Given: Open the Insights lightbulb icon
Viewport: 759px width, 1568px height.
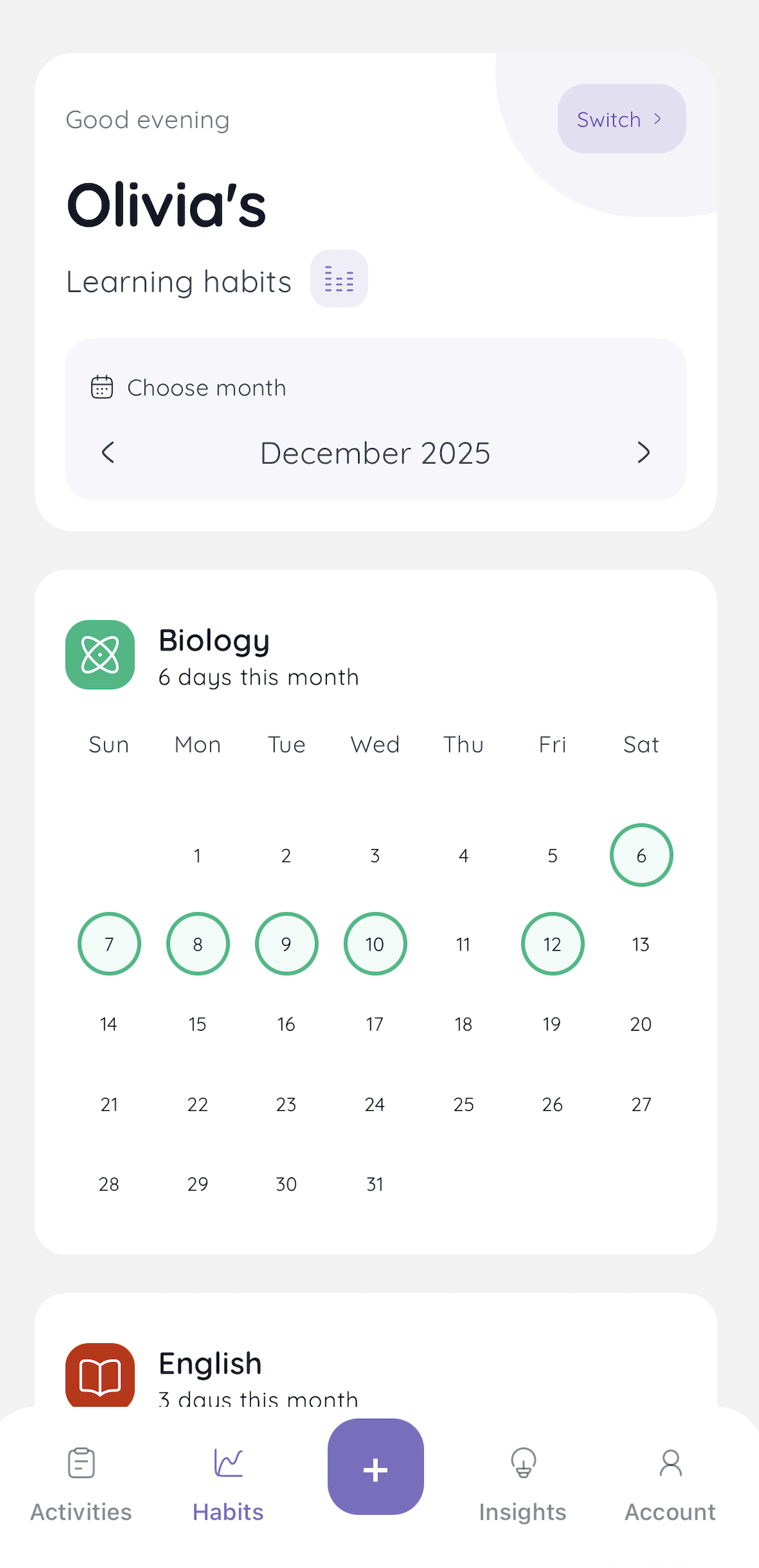Looking at the screenshot, I should pyautogui.click(x=523, y=1462).
